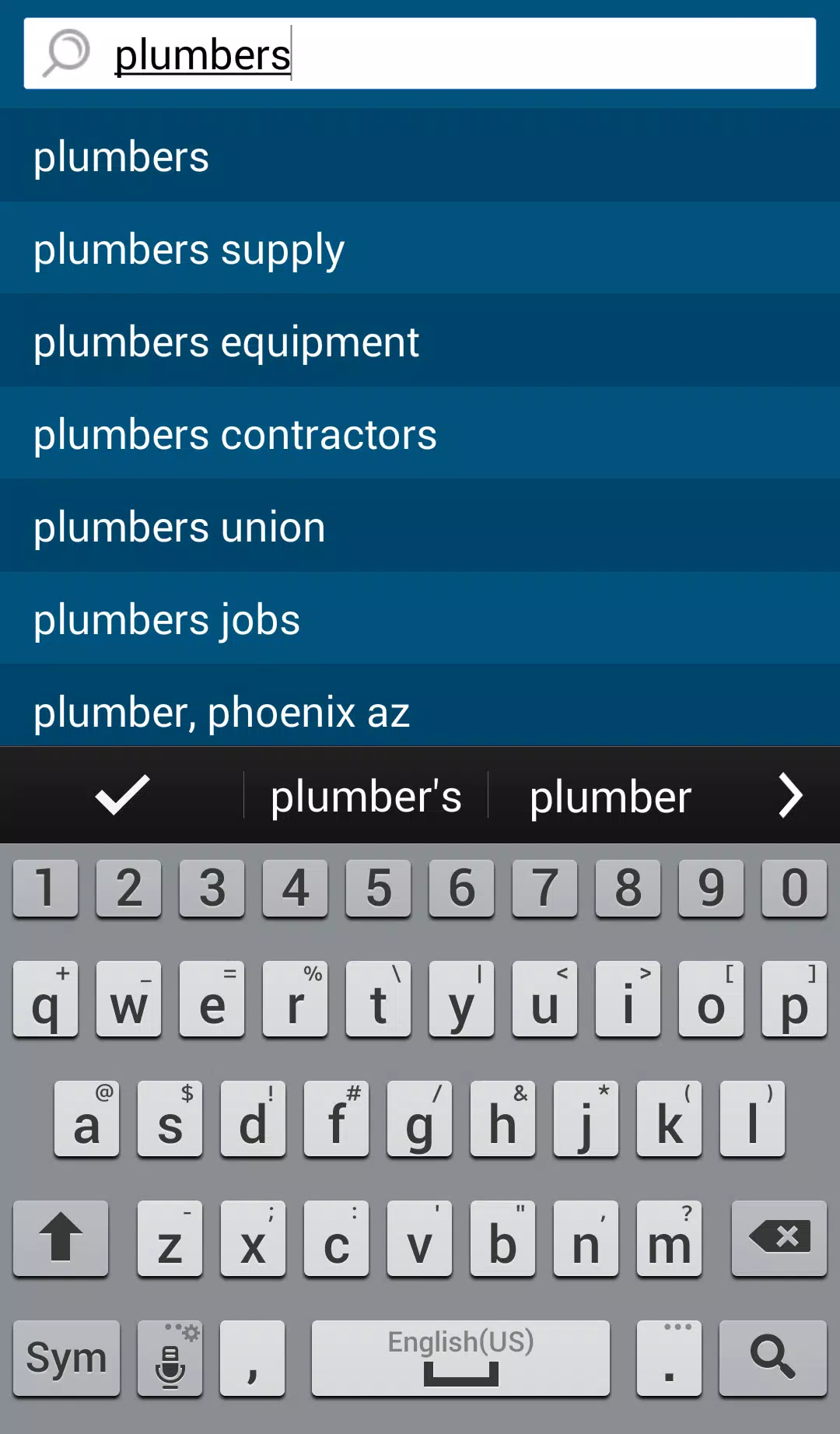Pick the 'plumbers equipment' suggestion
This screenshot has width=840, height=1434.
(420, 341)
